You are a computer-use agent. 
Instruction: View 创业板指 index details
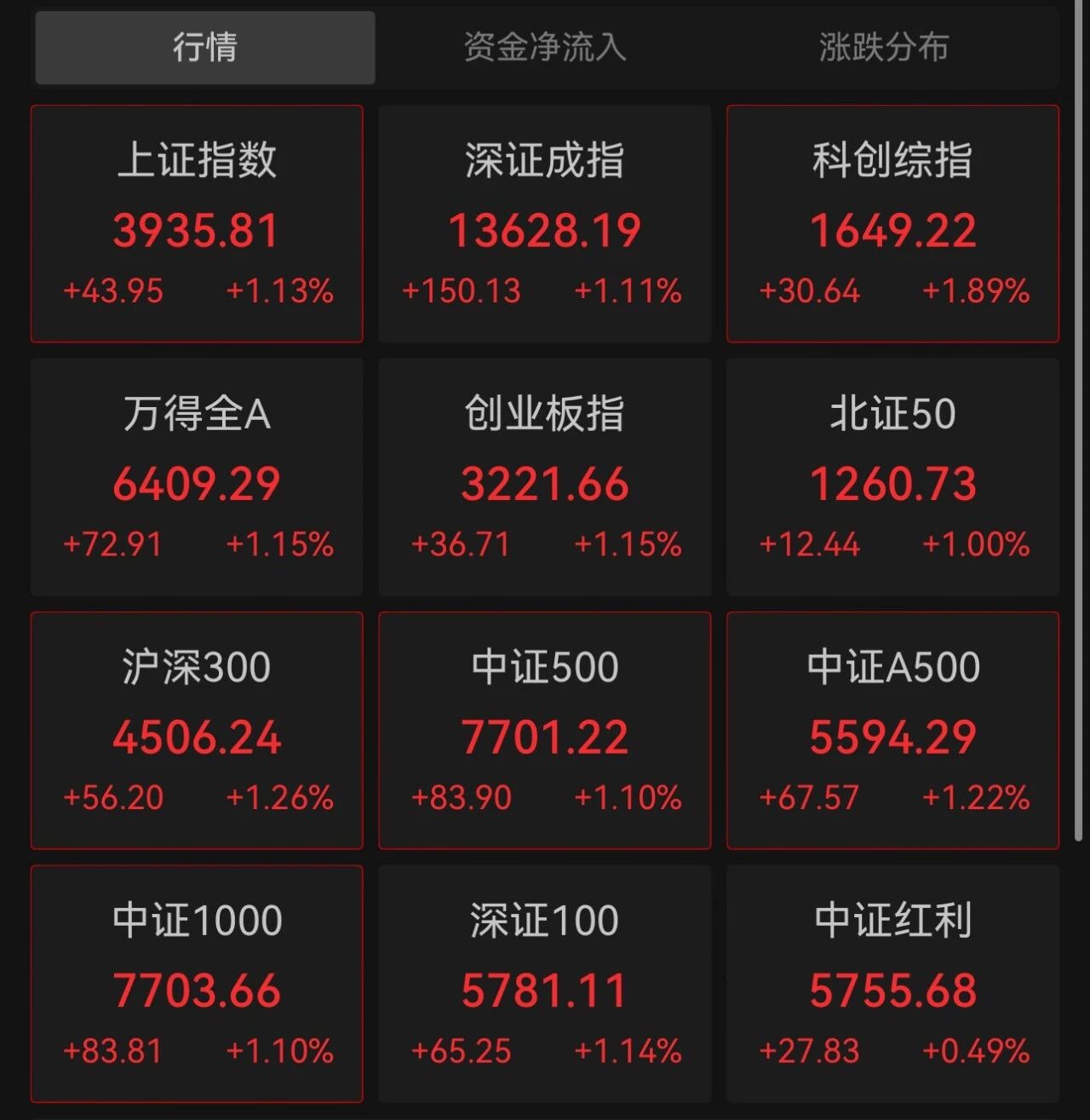(545, 477)
